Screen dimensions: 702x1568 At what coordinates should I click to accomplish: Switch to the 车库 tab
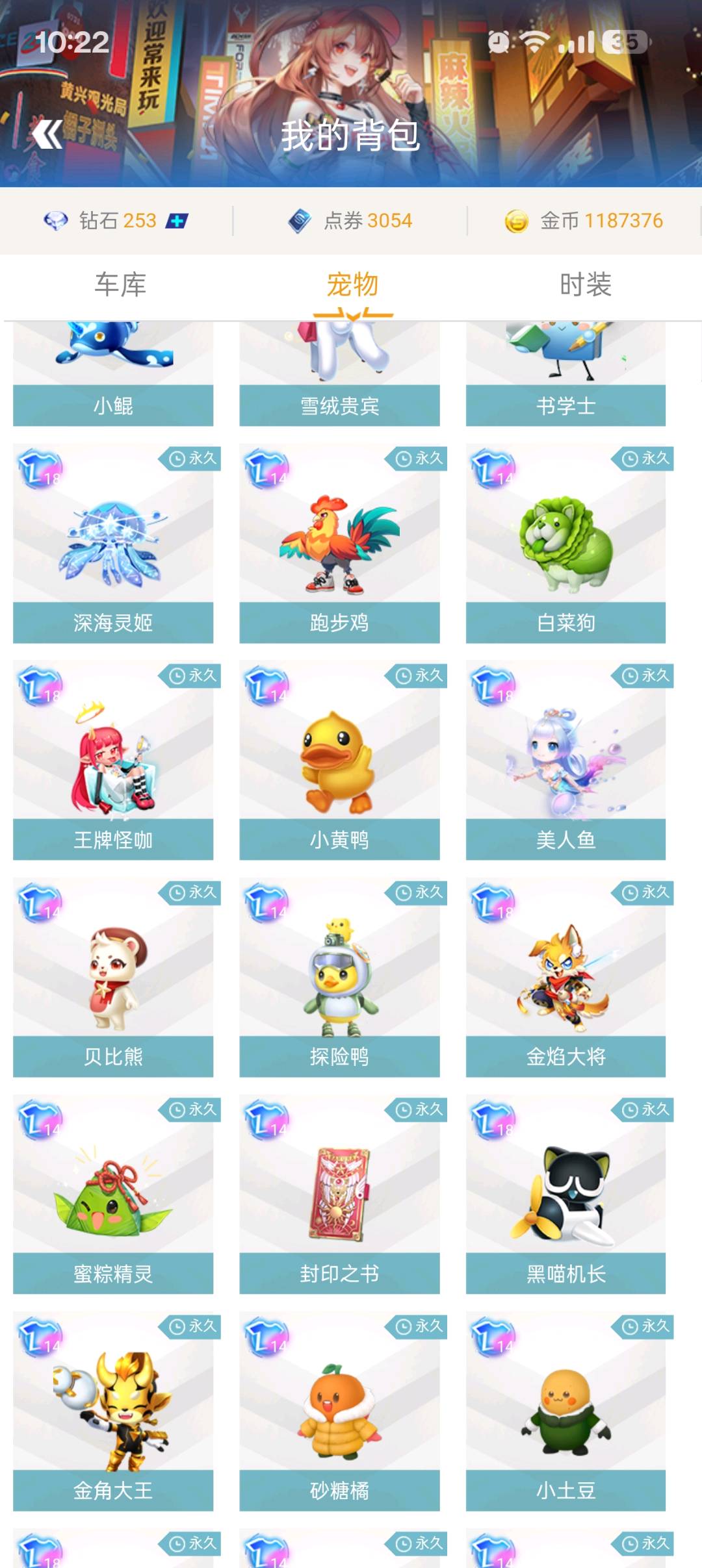120,285
